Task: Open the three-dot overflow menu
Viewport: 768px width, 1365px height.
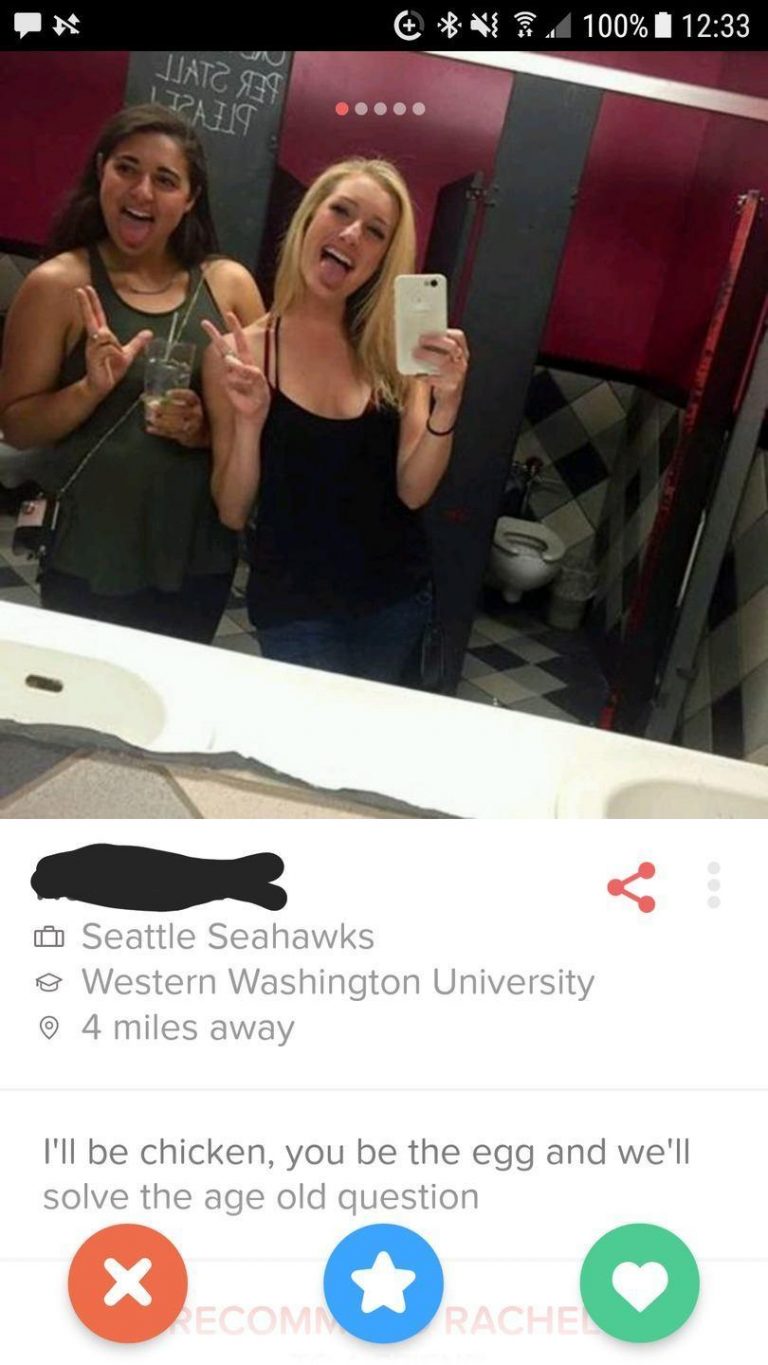Action: coord(713,886)
